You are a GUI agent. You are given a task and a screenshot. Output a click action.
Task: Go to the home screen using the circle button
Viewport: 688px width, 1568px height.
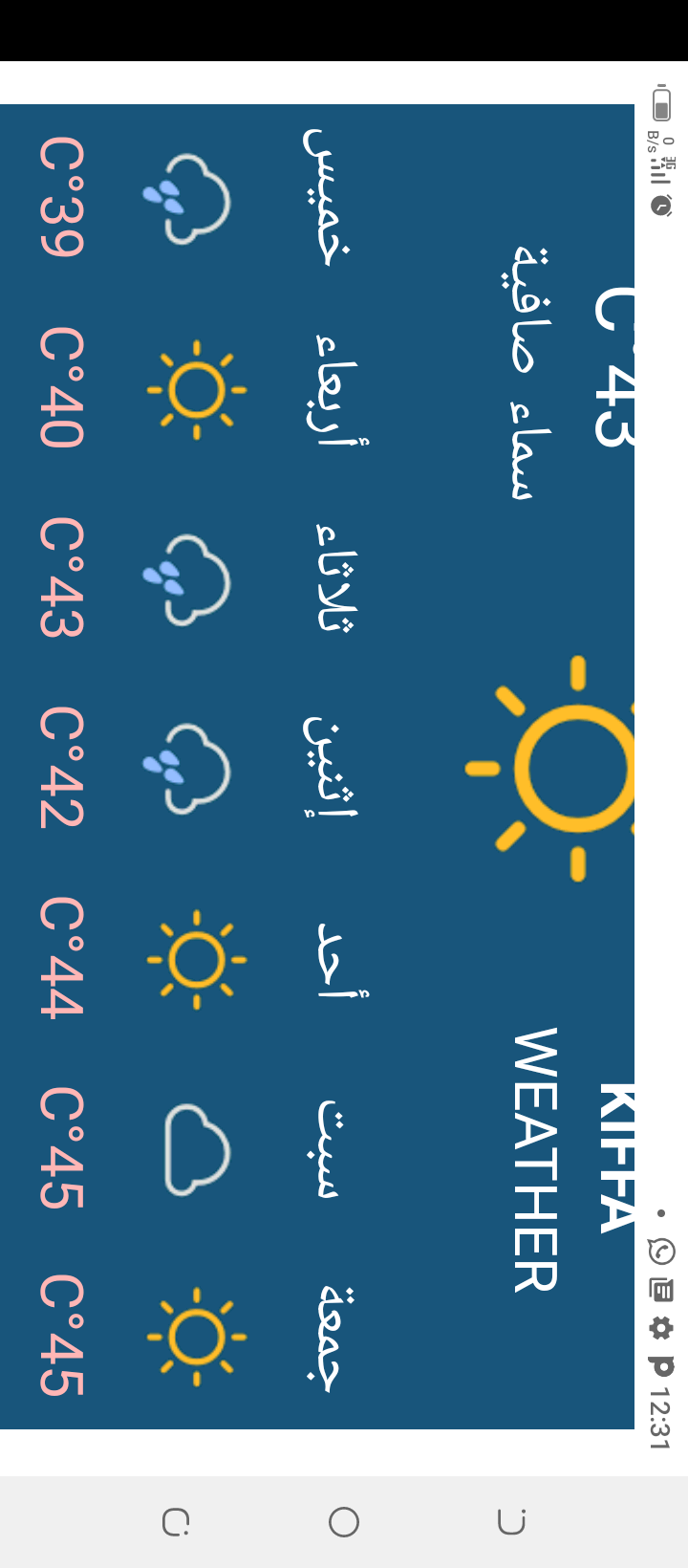(x=344, y=1521)
